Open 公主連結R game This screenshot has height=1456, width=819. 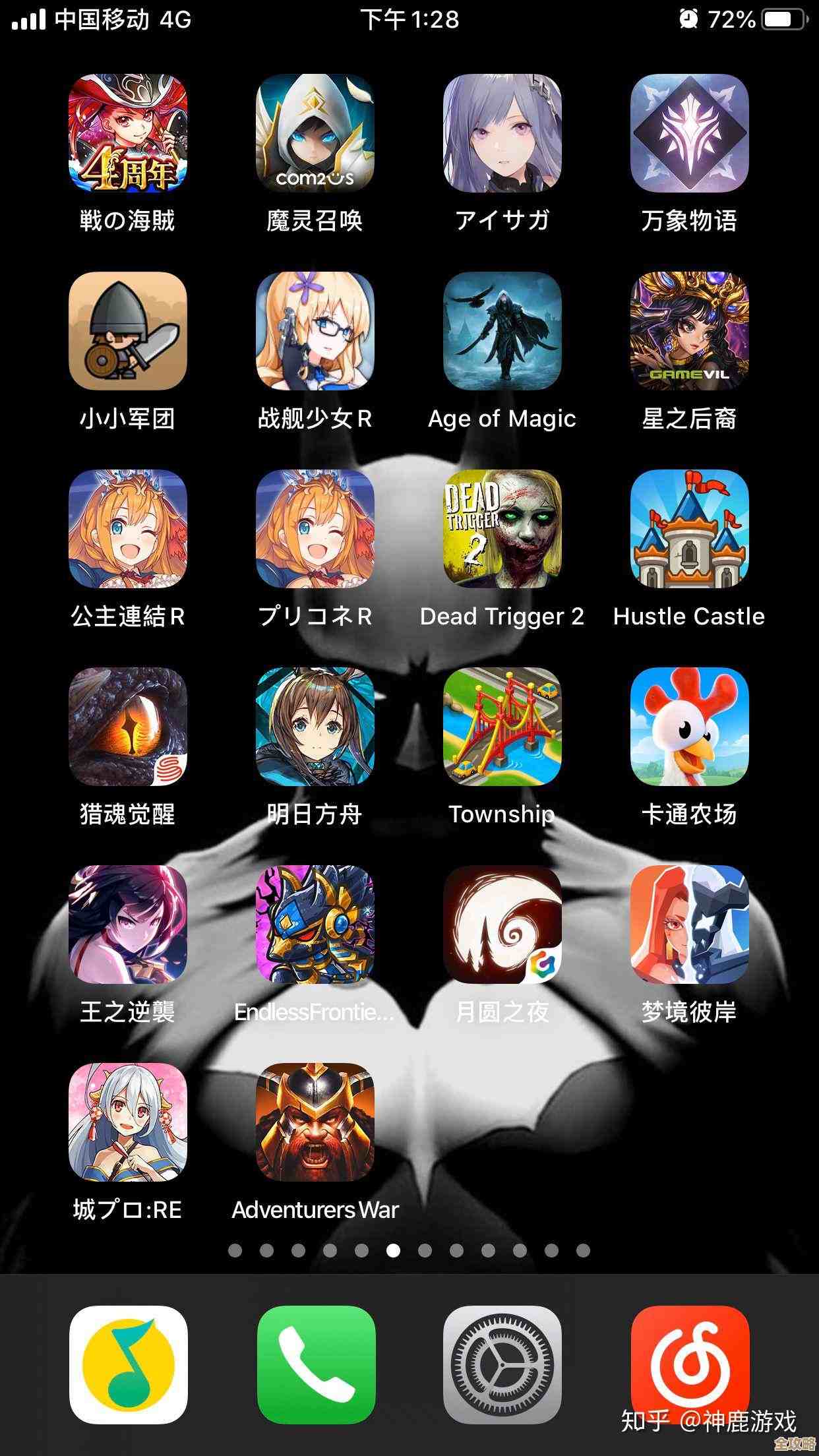(x=128, y=529)
